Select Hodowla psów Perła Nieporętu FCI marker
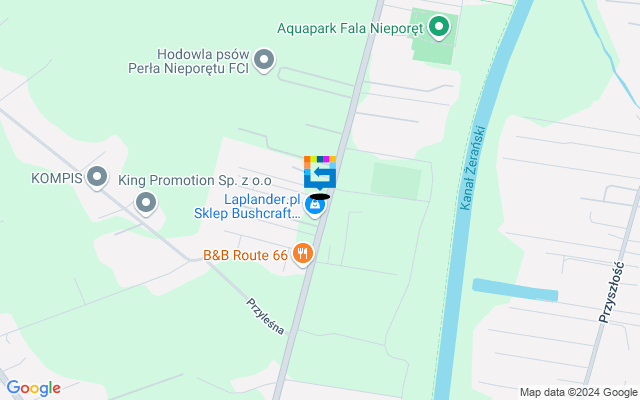Screen dimensions: 640x400 tap(264, 61)
